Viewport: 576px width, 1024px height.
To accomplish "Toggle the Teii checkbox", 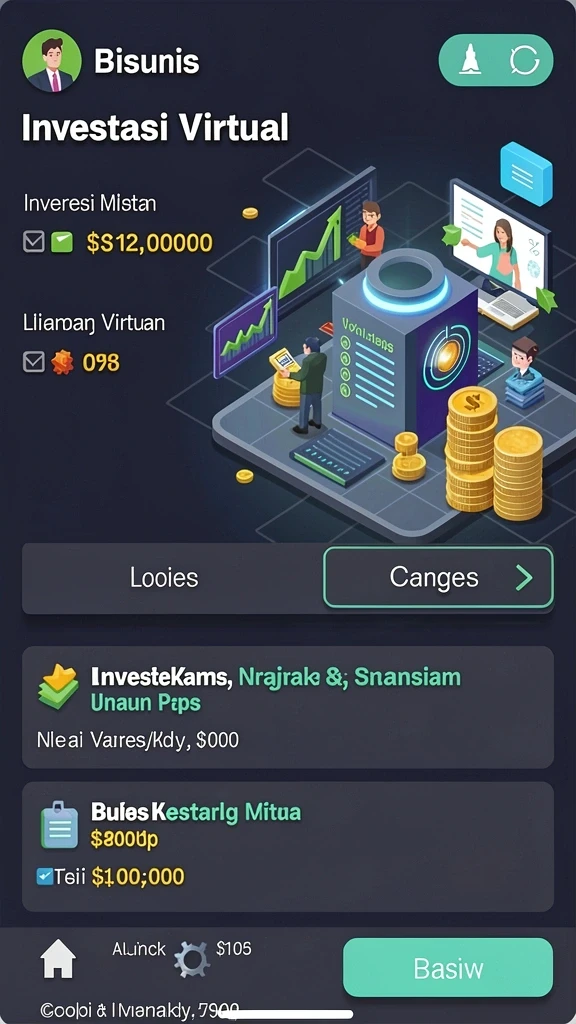I will 45,876.
